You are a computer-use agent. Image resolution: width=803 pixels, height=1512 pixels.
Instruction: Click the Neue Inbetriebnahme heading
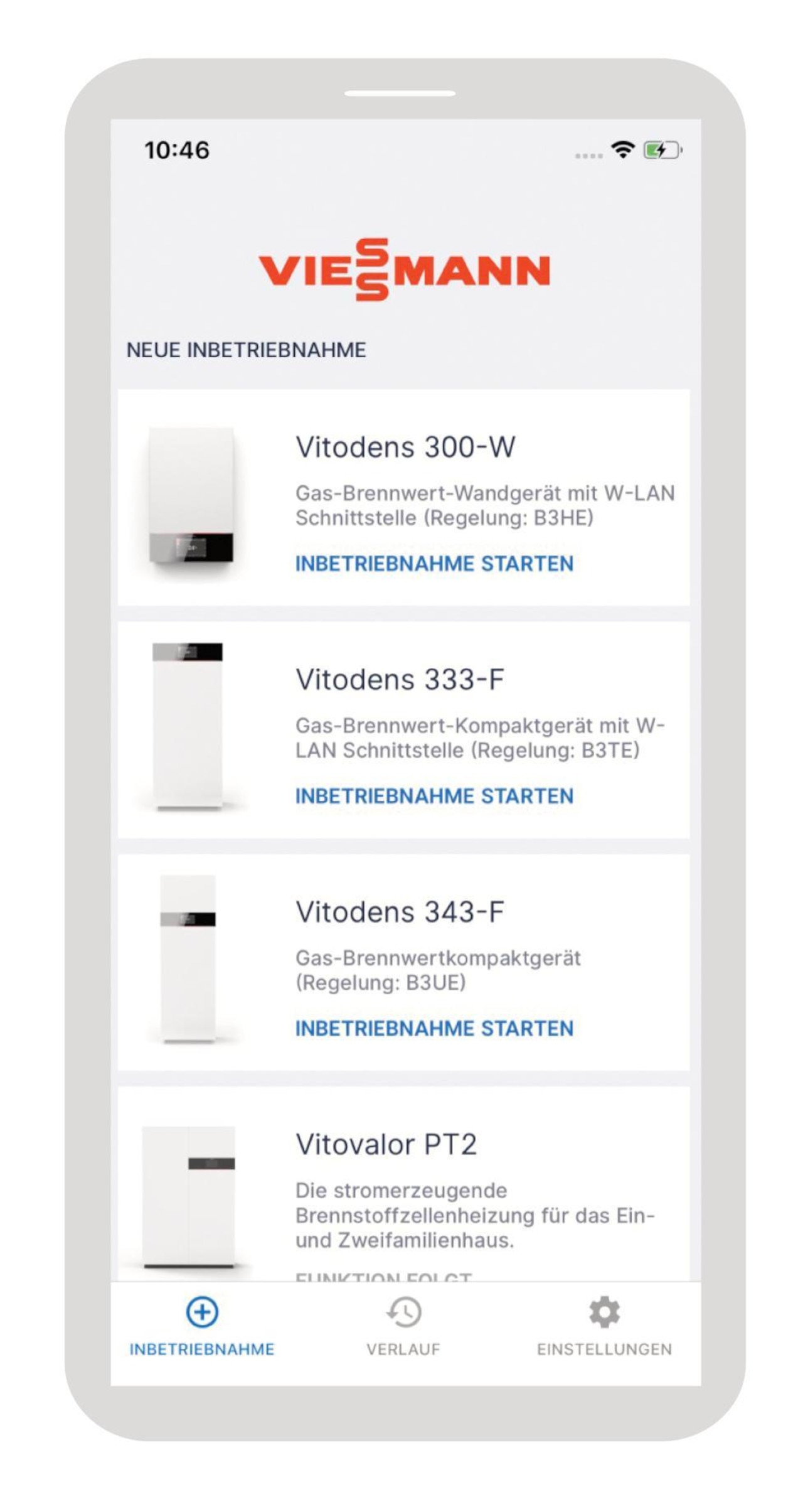pos(247,351)
